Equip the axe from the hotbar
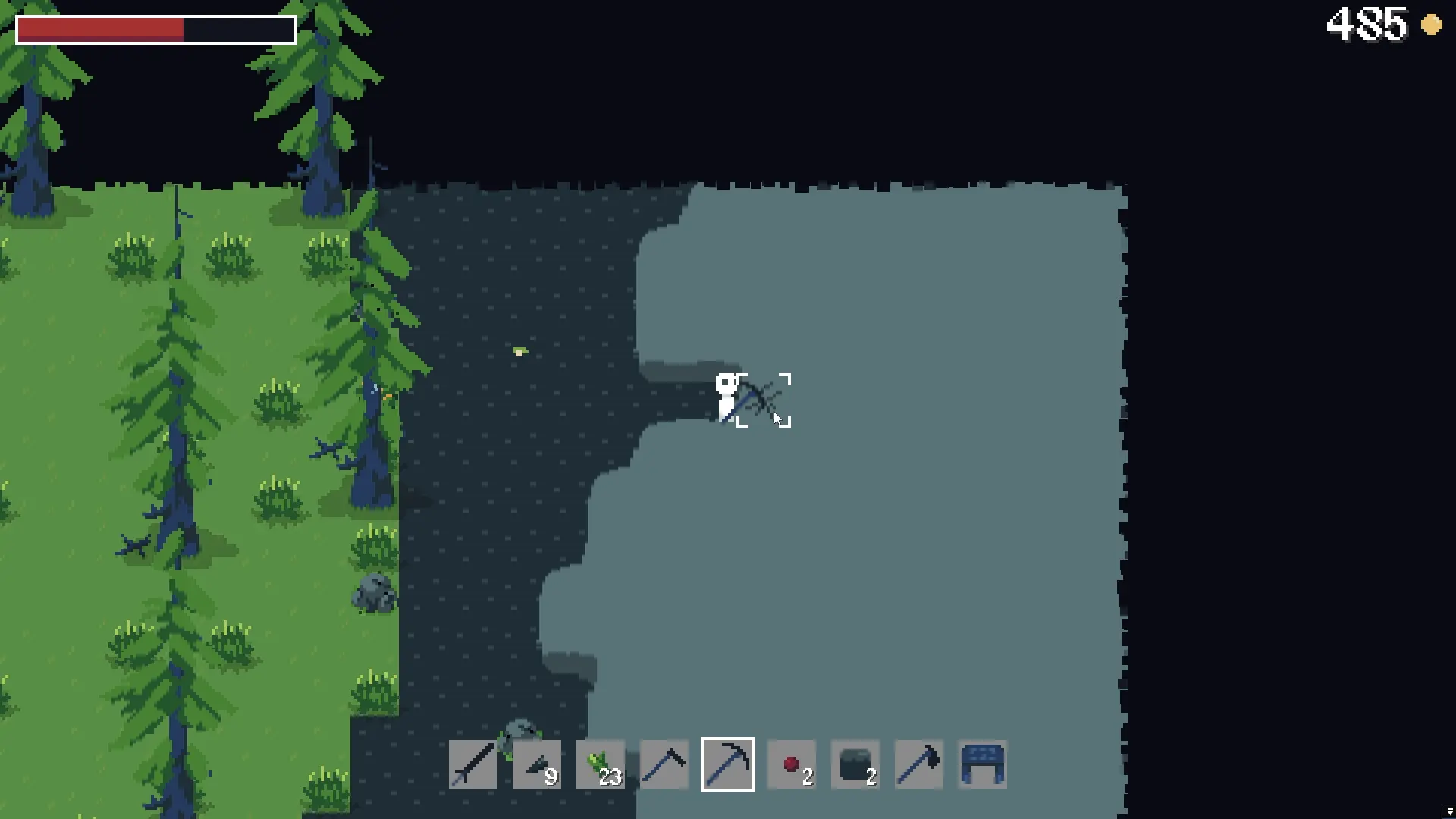 919,764
